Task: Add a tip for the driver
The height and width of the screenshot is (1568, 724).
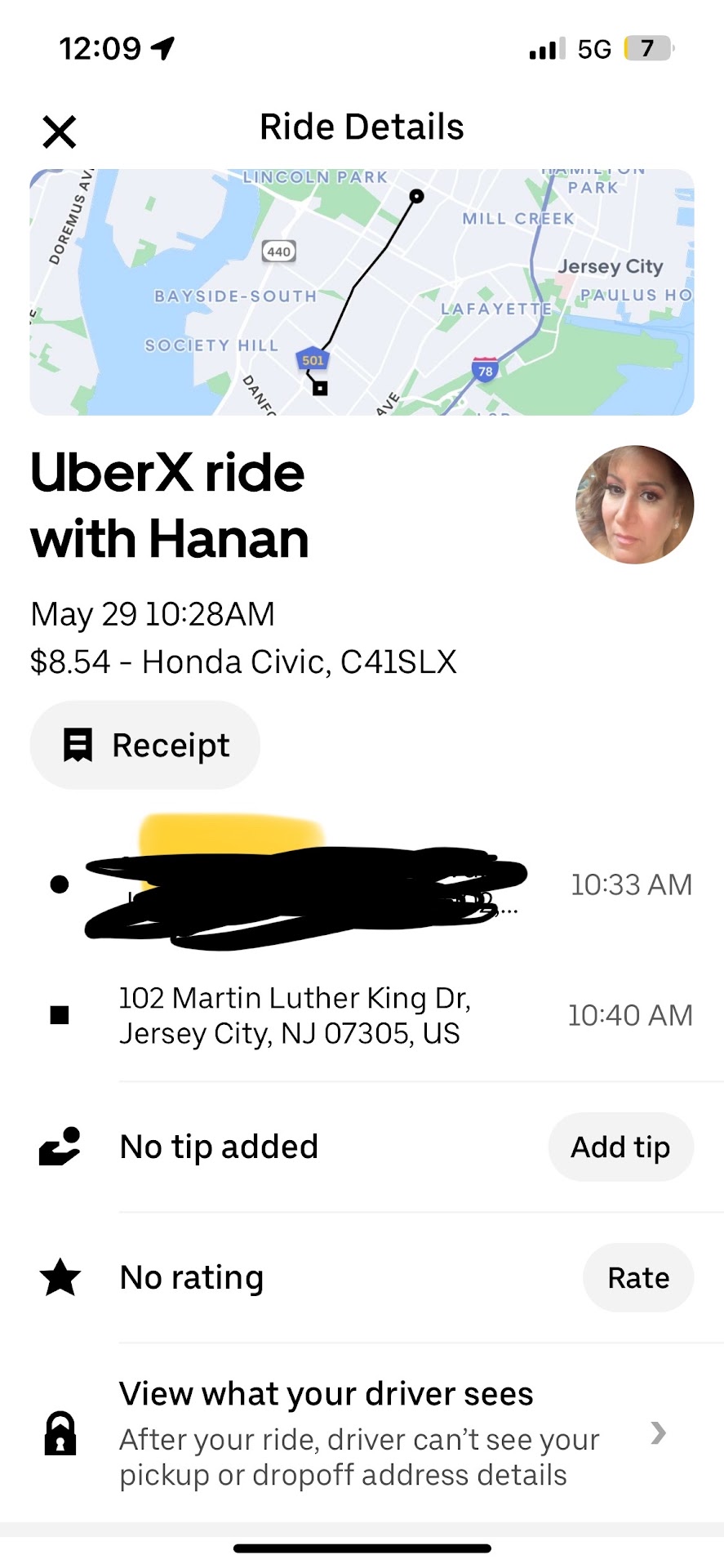Action: pos(620,1147)
